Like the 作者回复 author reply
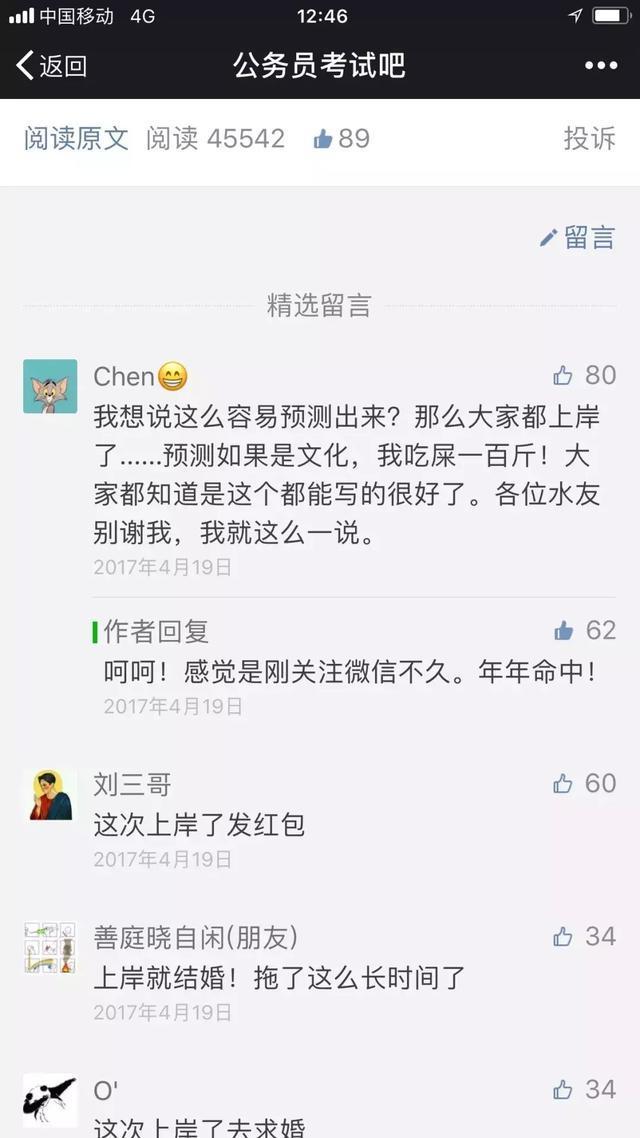640x1138 pixels. pyautogui.click(x=564, y=630)
